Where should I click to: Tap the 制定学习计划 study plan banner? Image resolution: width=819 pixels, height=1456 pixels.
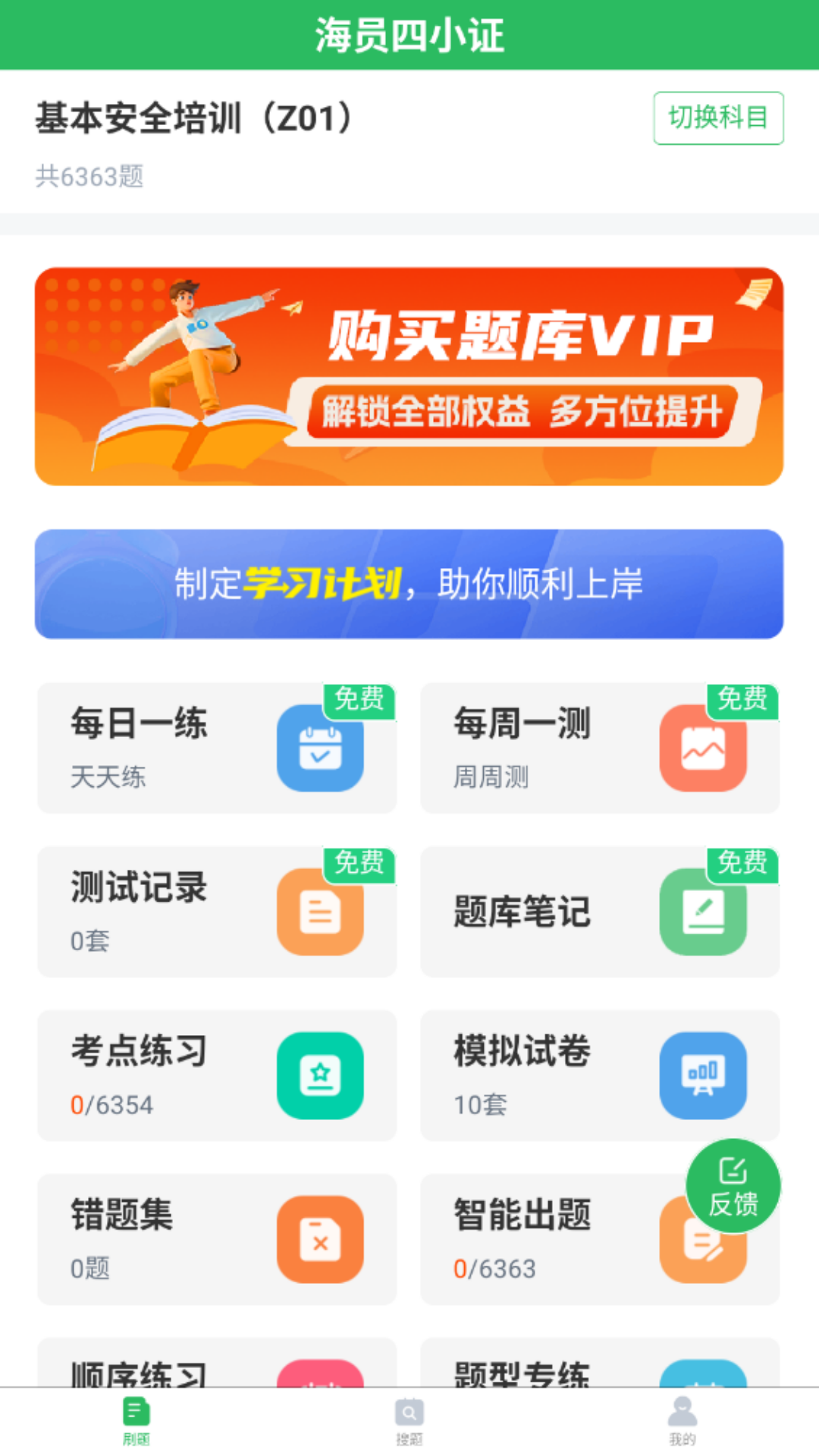[x=409, y=584]
